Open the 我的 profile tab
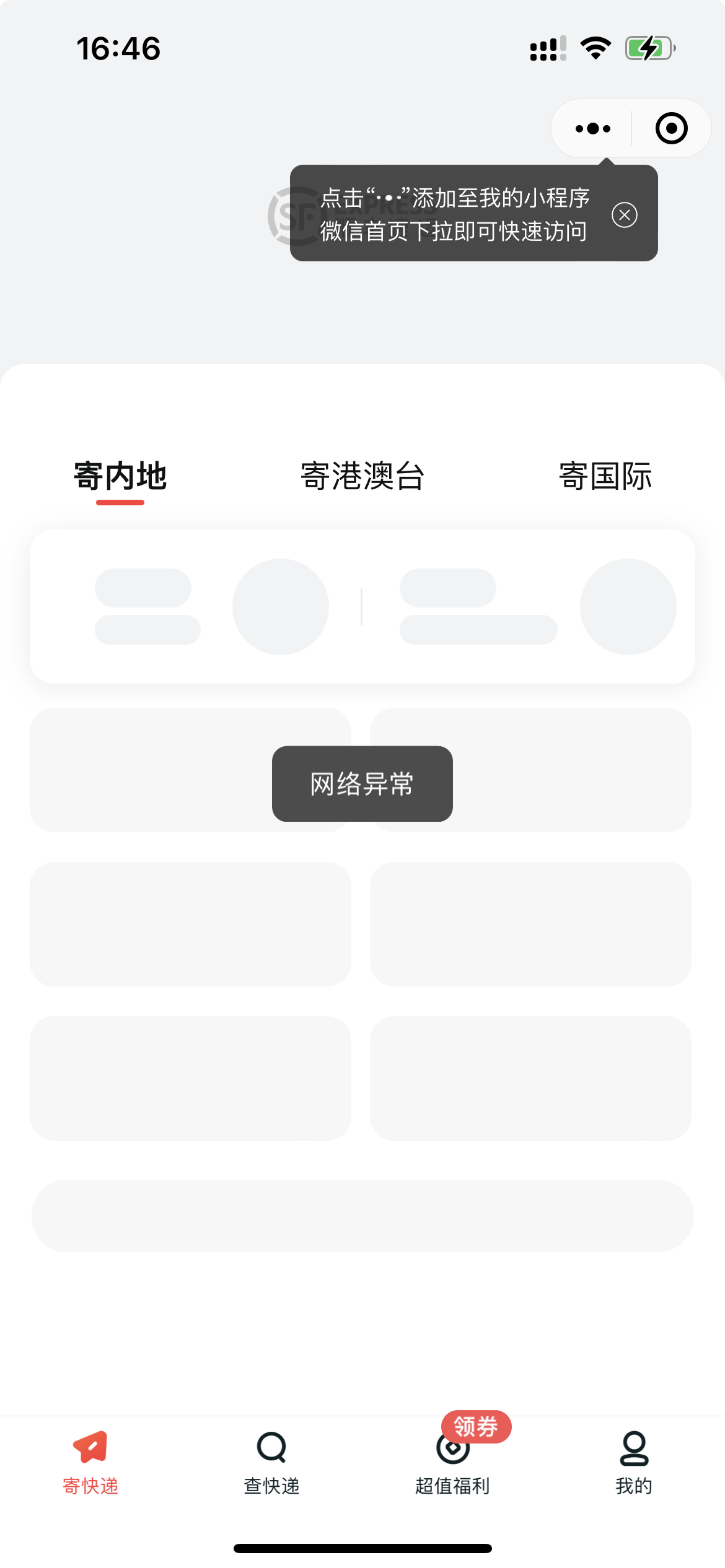 (634, 1463)
